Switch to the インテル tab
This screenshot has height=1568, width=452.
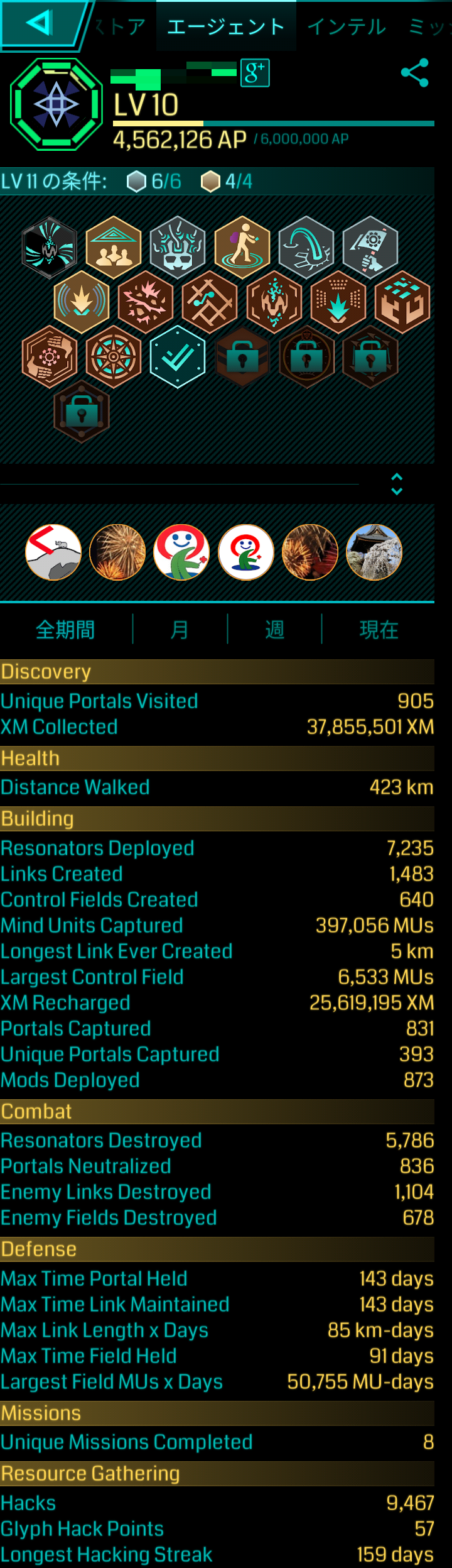pyautogui.click(x=346, y=26)
